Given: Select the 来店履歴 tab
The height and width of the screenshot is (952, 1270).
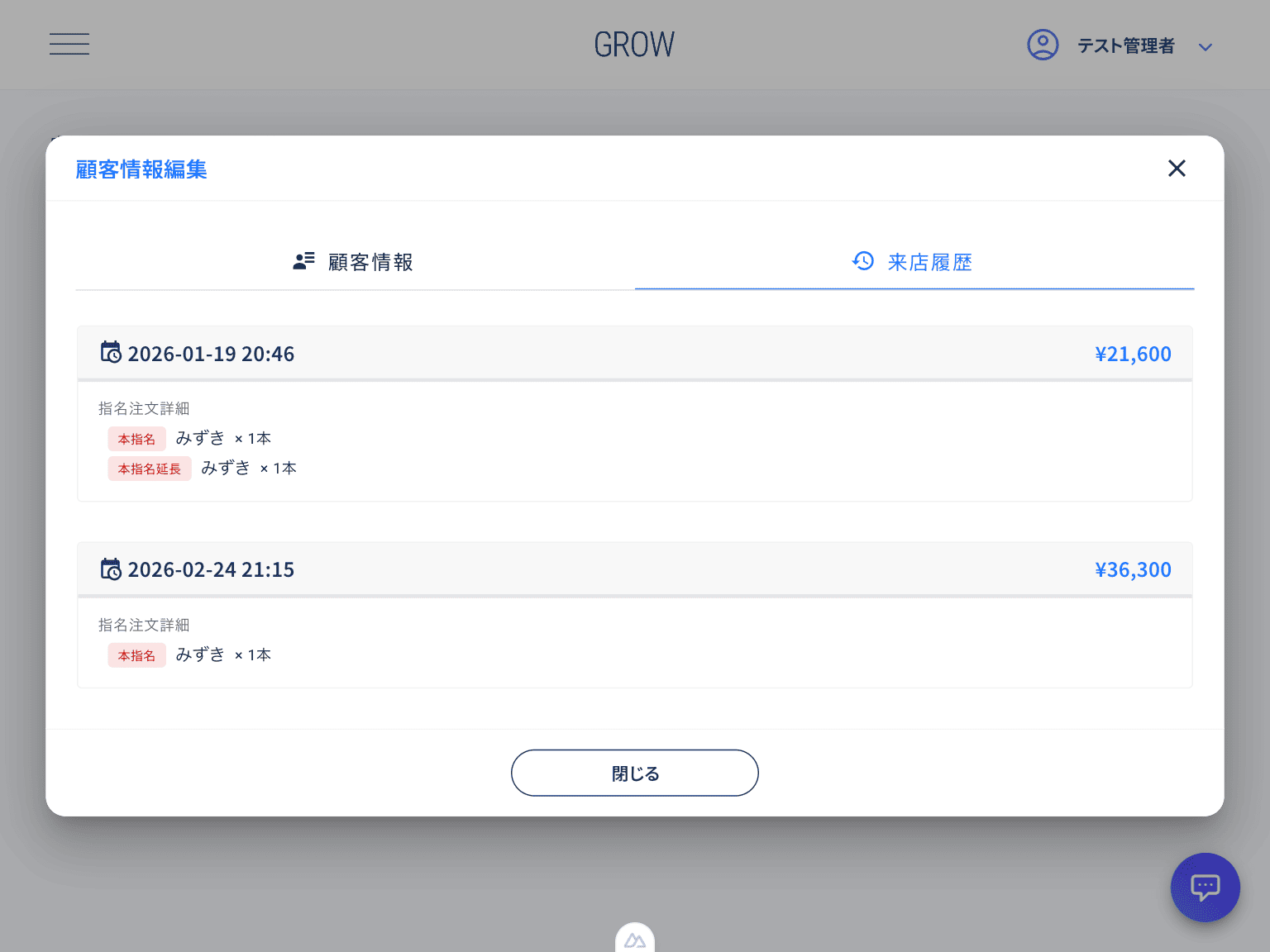Looking at the screenshot, I should point(914,263).
